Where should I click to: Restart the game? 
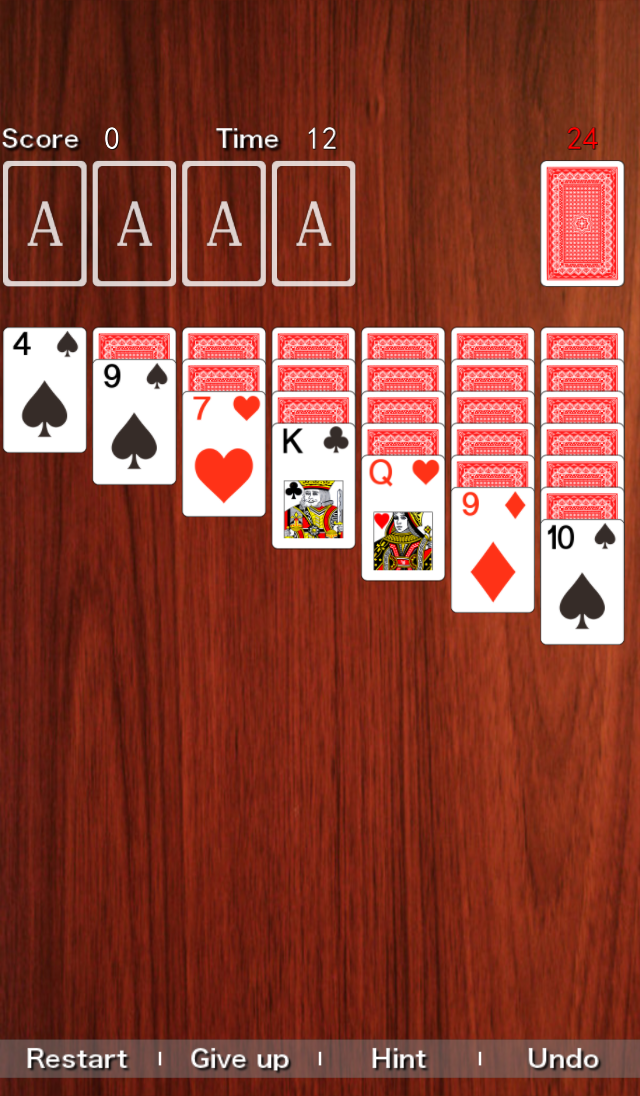click(77, 1058)
